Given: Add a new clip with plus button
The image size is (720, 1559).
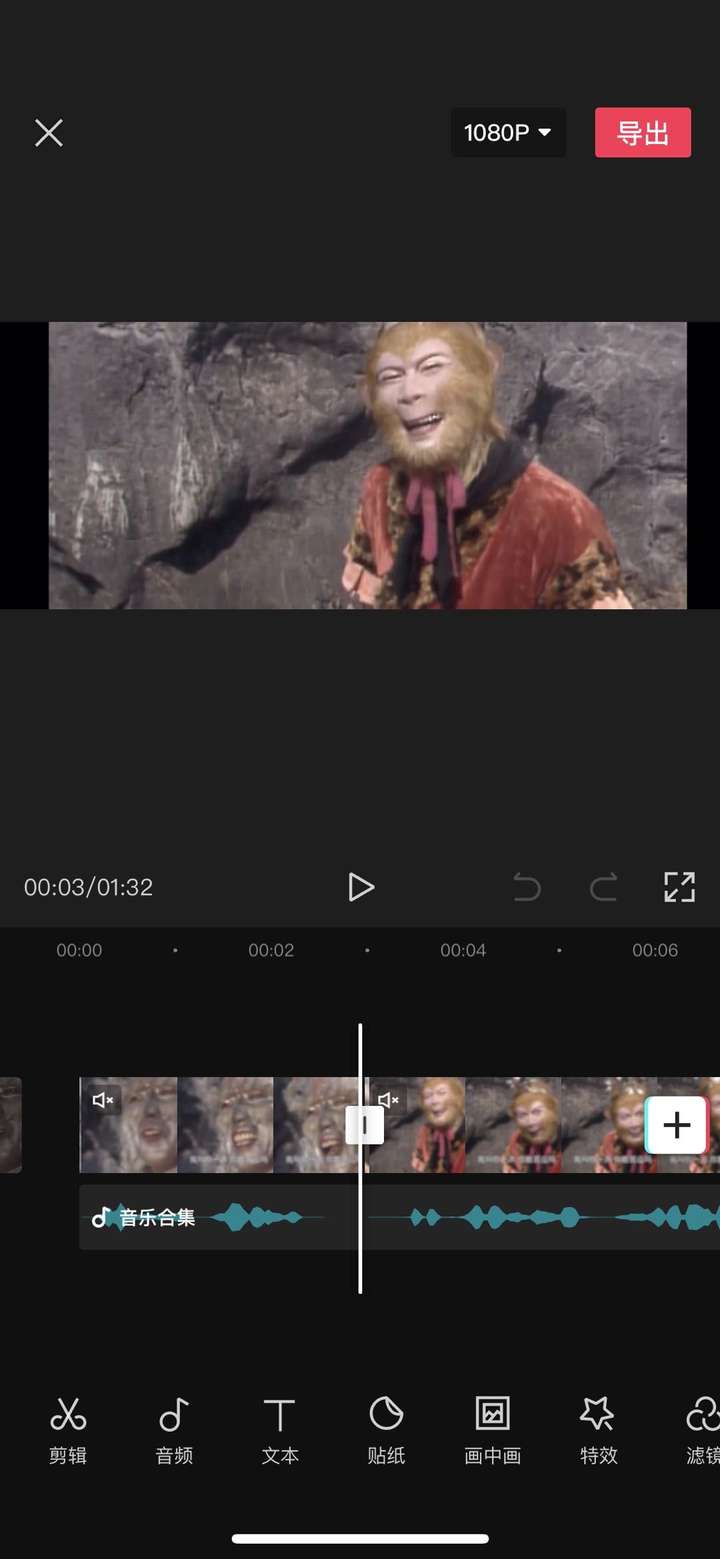Looking at the screenshot, I should 677,1125.
